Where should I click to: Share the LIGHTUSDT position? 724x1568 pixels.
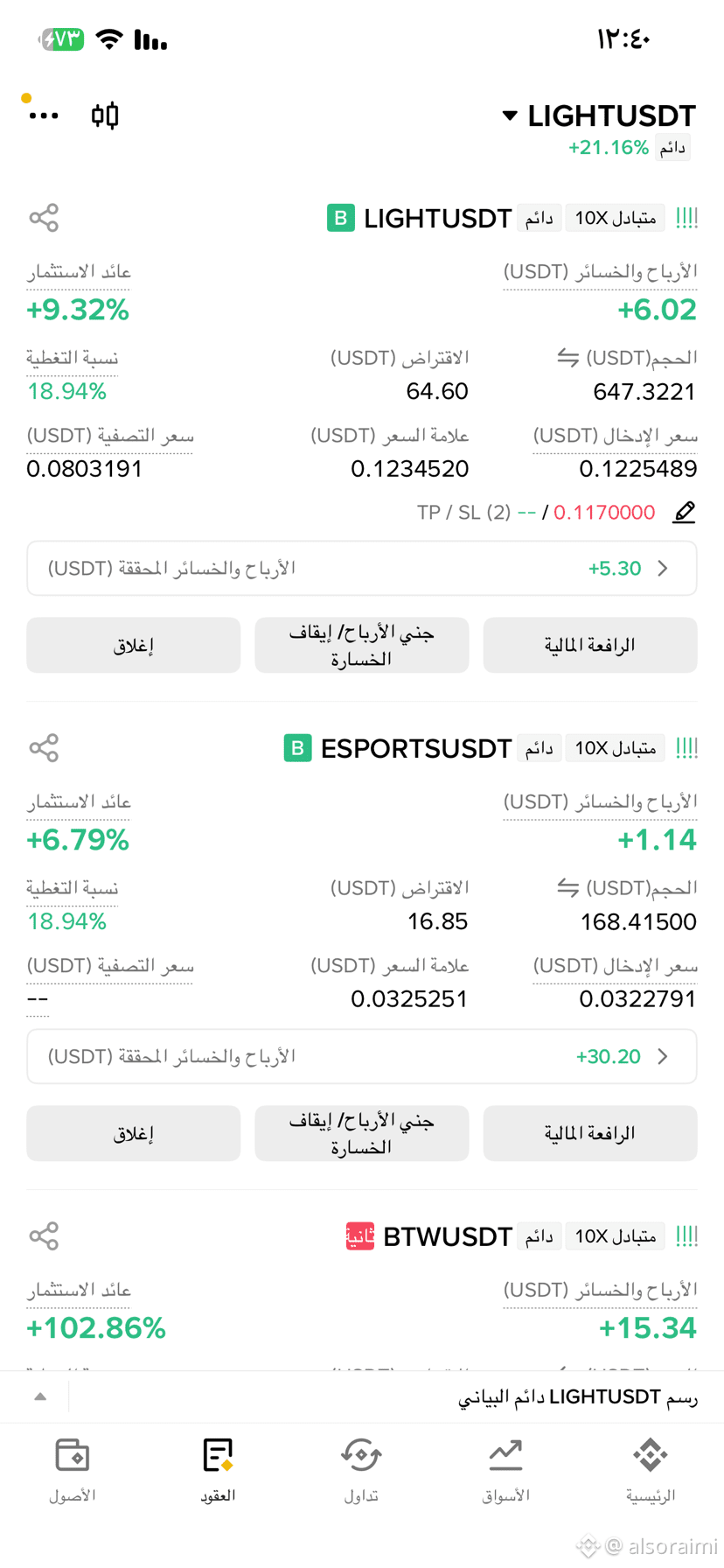click(x=44, y=218)
